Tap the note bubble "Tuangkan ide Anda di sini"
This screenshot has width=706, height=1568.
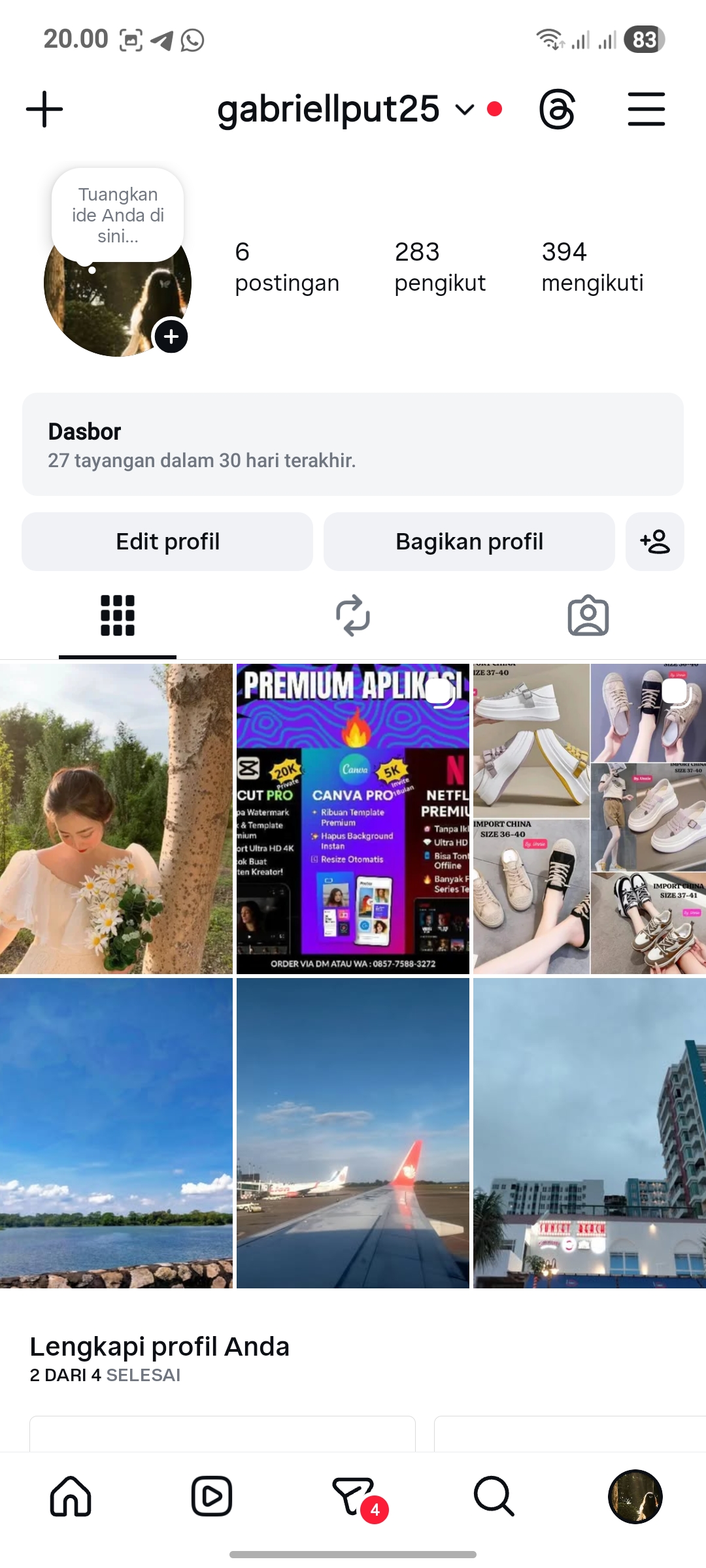click(118, 215)
